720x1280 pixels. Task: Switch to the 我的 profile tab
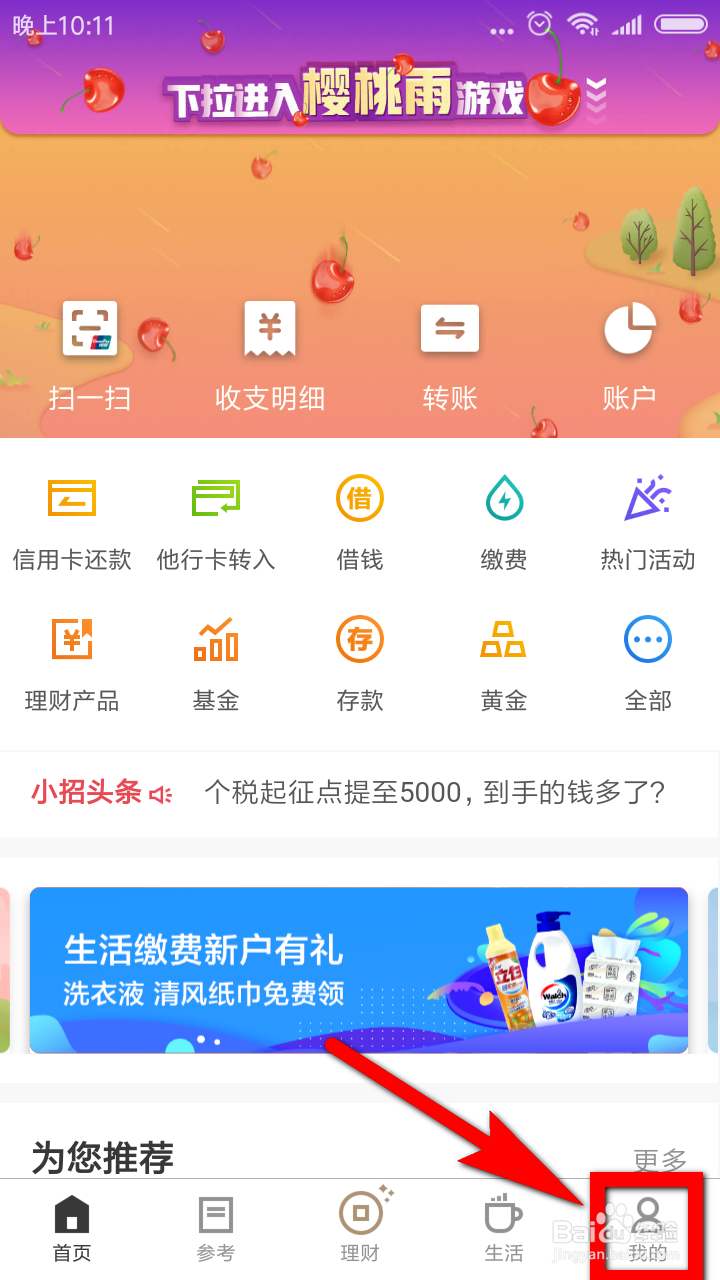(650, 1225)
